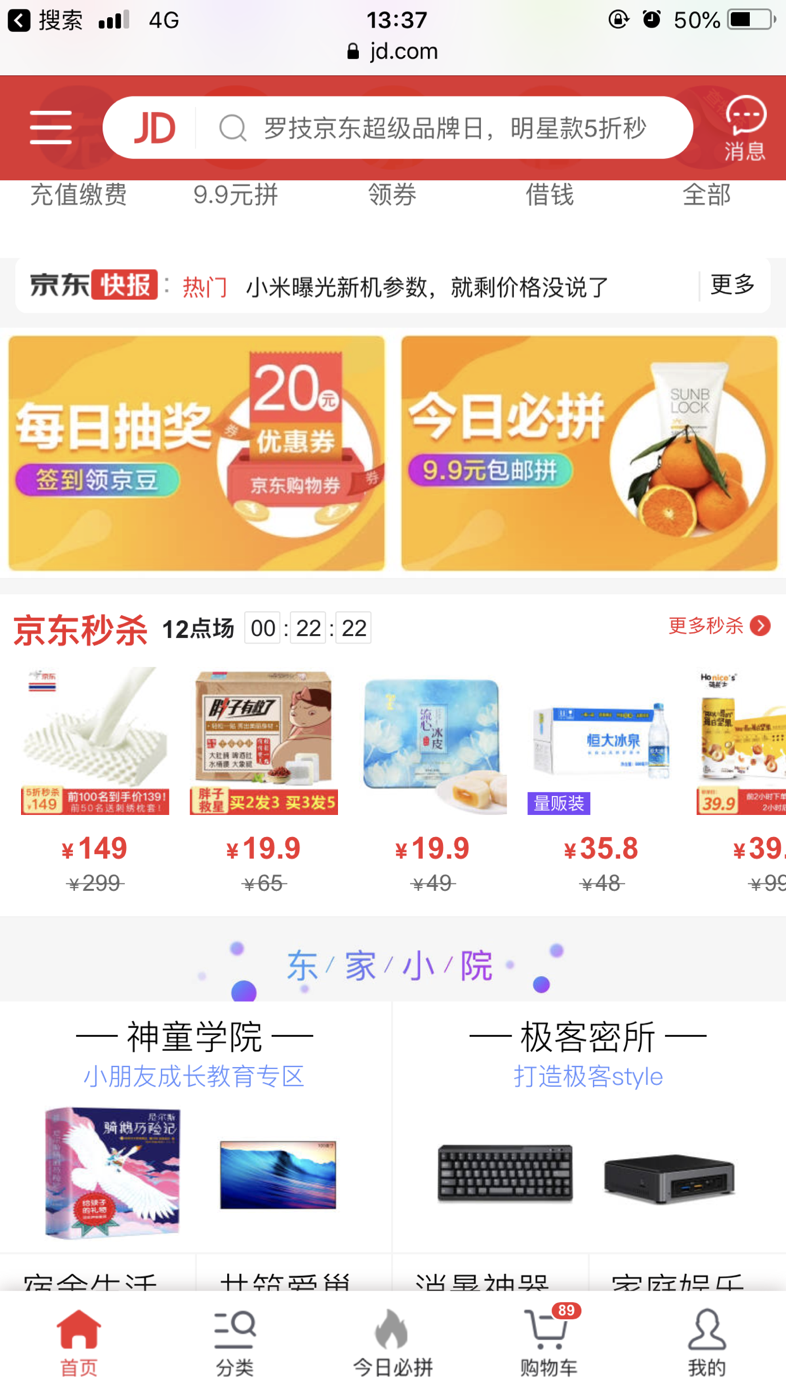Open the 每日抽奖 banner
The width and height of the screenshot is (786, 1396).
197,453
